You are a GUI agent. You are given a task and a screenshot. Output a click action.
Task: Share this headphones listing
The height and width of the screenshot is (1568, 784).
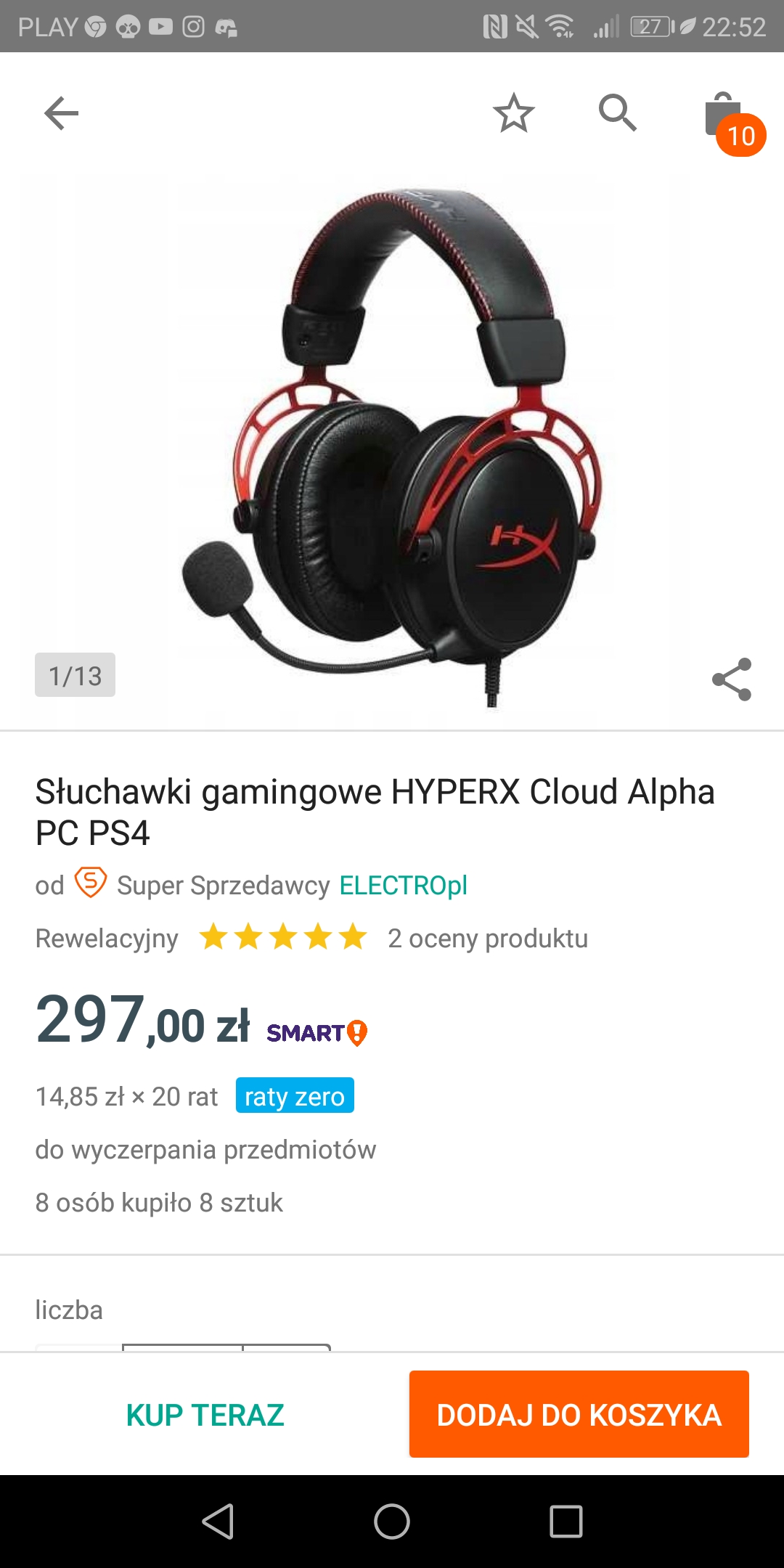click(x=731, y=679)
